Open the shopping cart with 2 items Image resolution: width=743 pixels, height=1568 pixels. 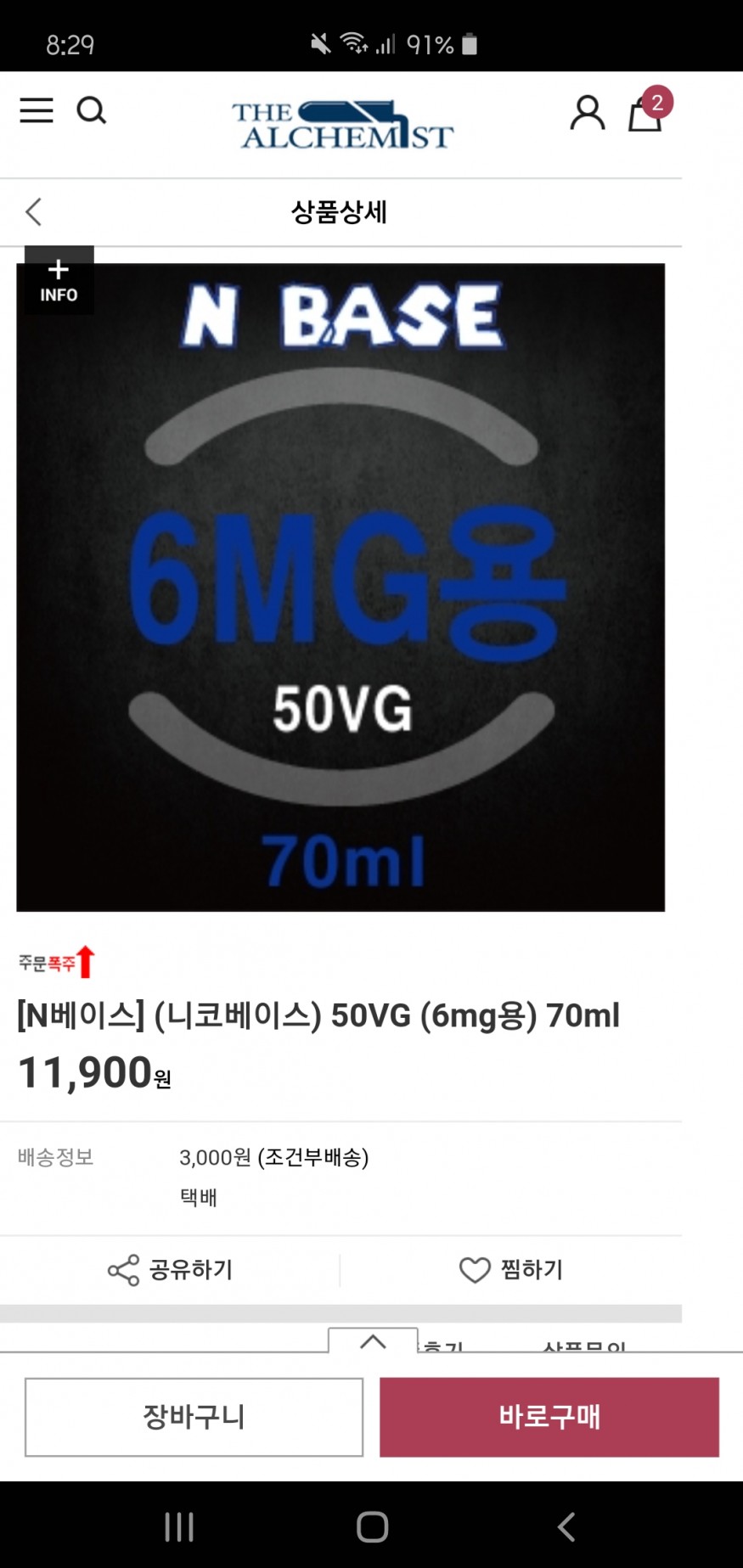(645, 114)
